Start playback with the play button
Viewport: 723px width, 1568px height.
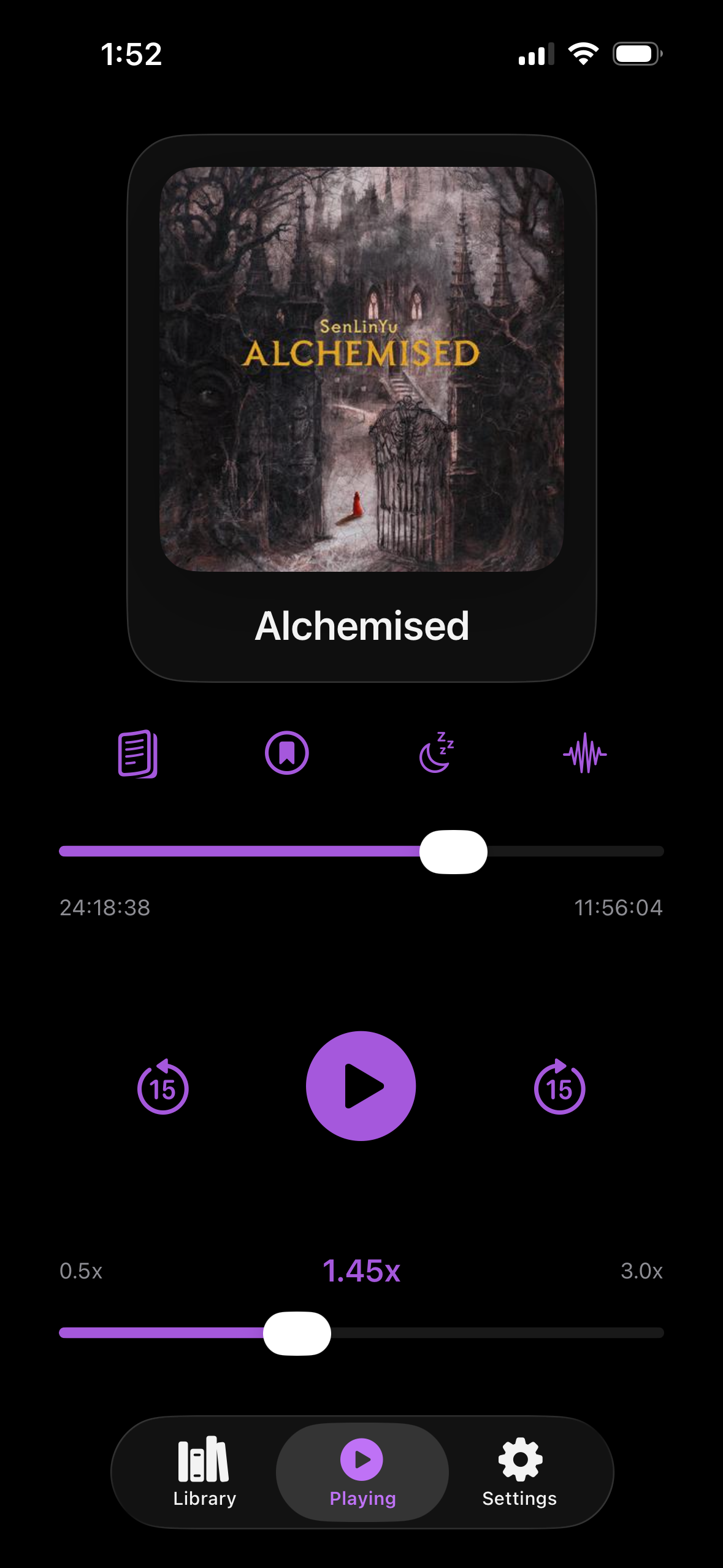click(x=361, y=1086)
